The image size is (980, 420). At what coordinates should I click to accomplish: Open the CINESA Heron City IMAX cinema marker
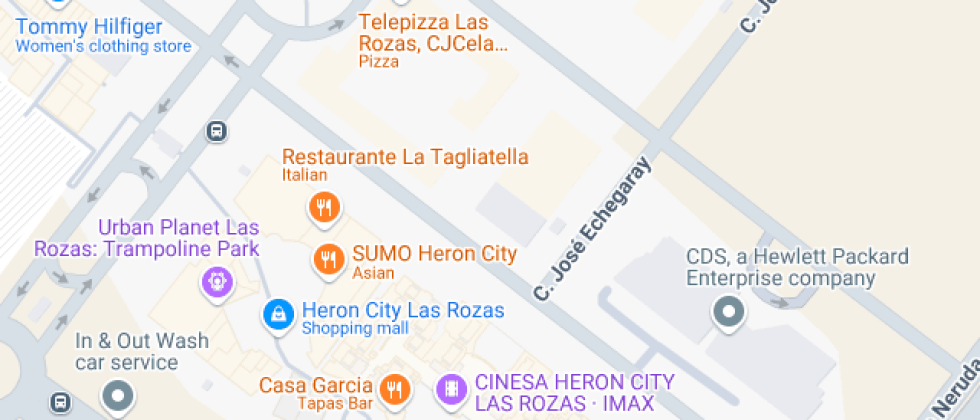pyautogui.click(x=452, y=389)
